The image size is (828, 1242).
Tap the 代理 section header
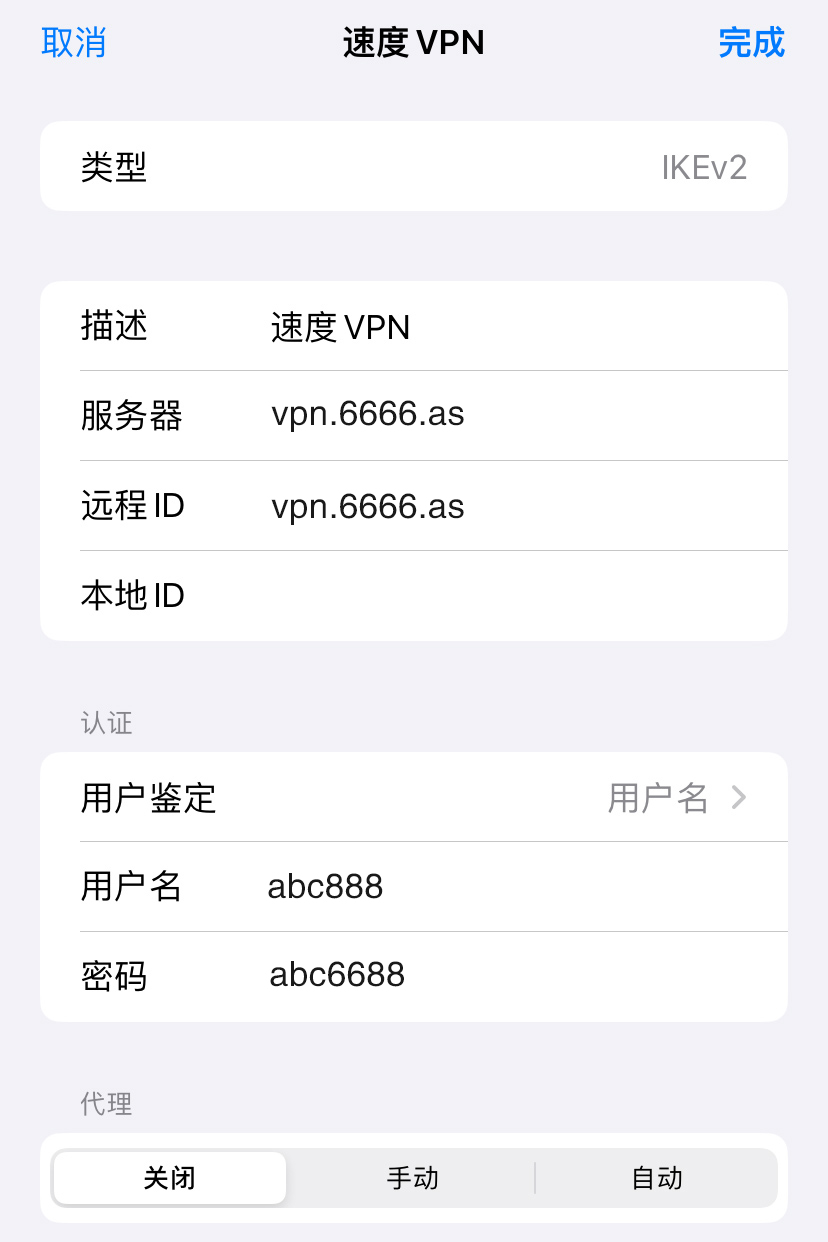click(107, 1105)
